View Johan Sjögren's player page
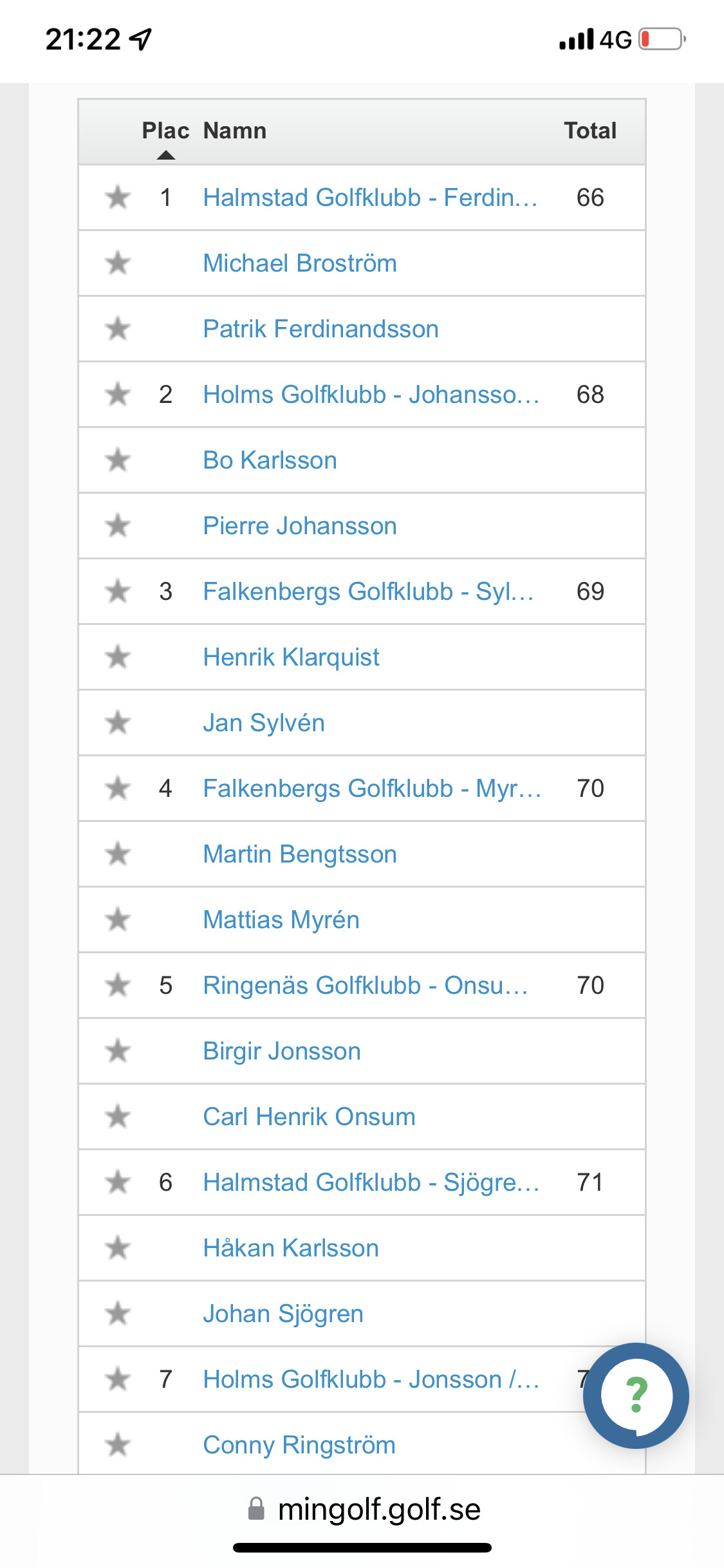Image resolution: width=724 pixels, height=1568 pixels. [283, 1314]
